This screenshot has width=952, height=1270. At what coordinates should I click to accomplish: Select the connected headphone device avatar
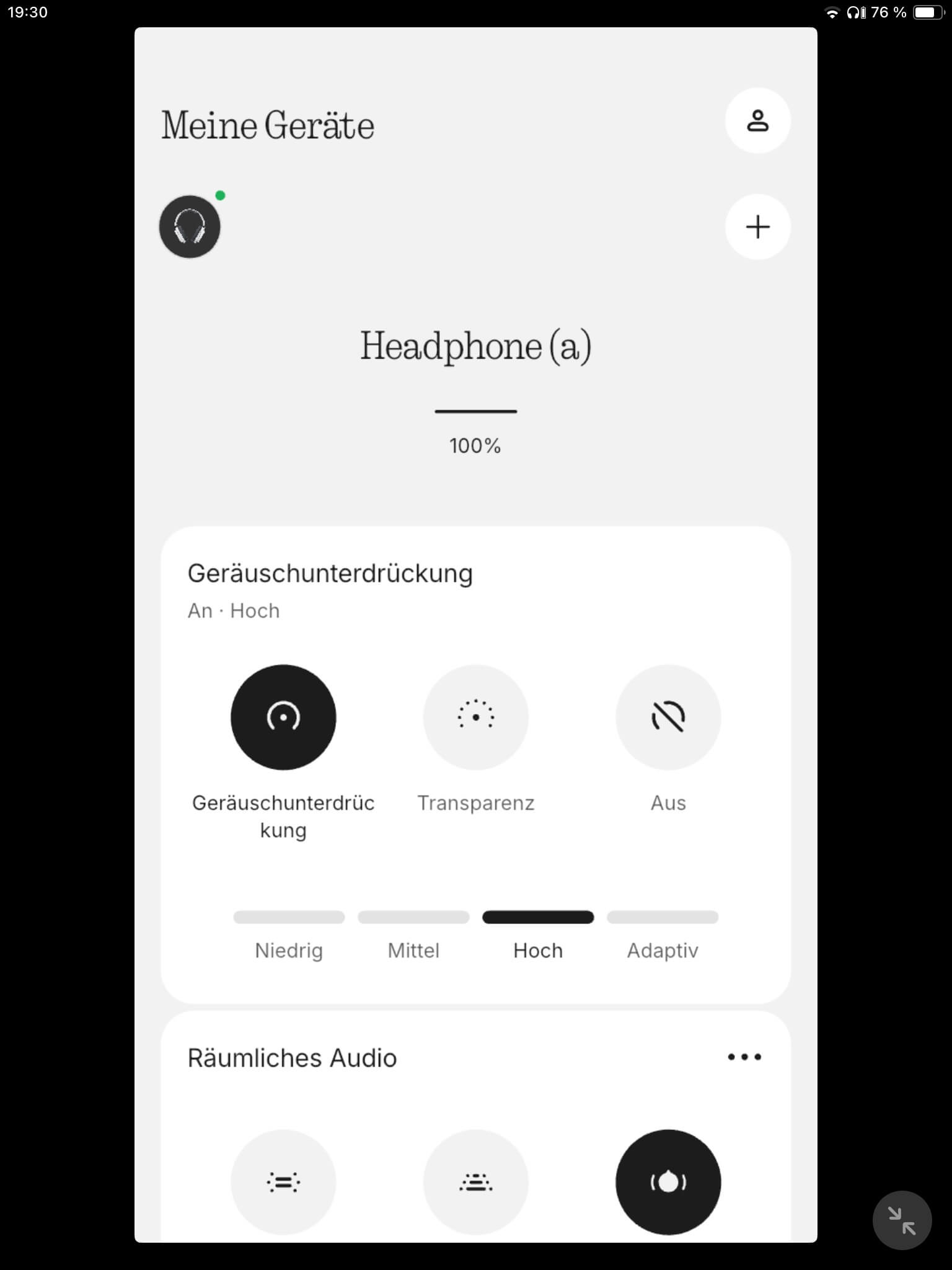coord(190,227)
